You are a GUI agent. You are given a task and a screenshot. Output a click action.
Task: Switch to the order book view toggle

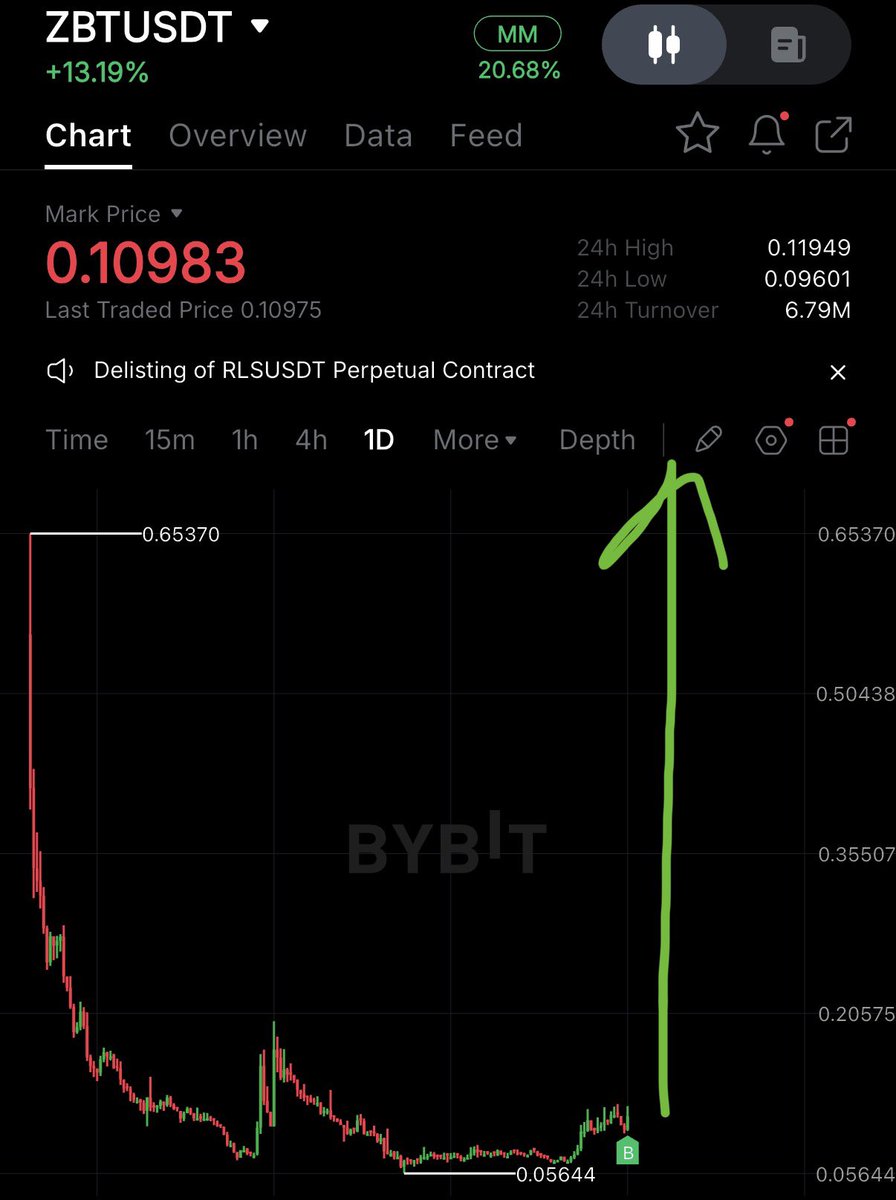click(x=789, y=45)
